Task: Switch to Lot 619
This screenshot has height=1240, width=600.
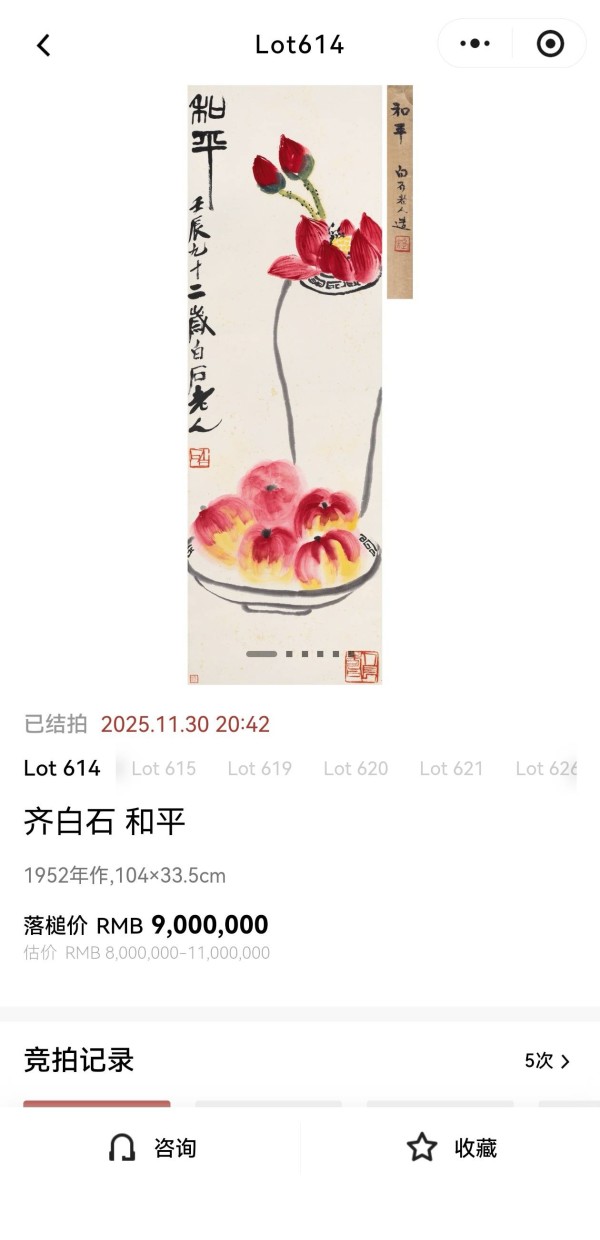Action: coord(259,768)
